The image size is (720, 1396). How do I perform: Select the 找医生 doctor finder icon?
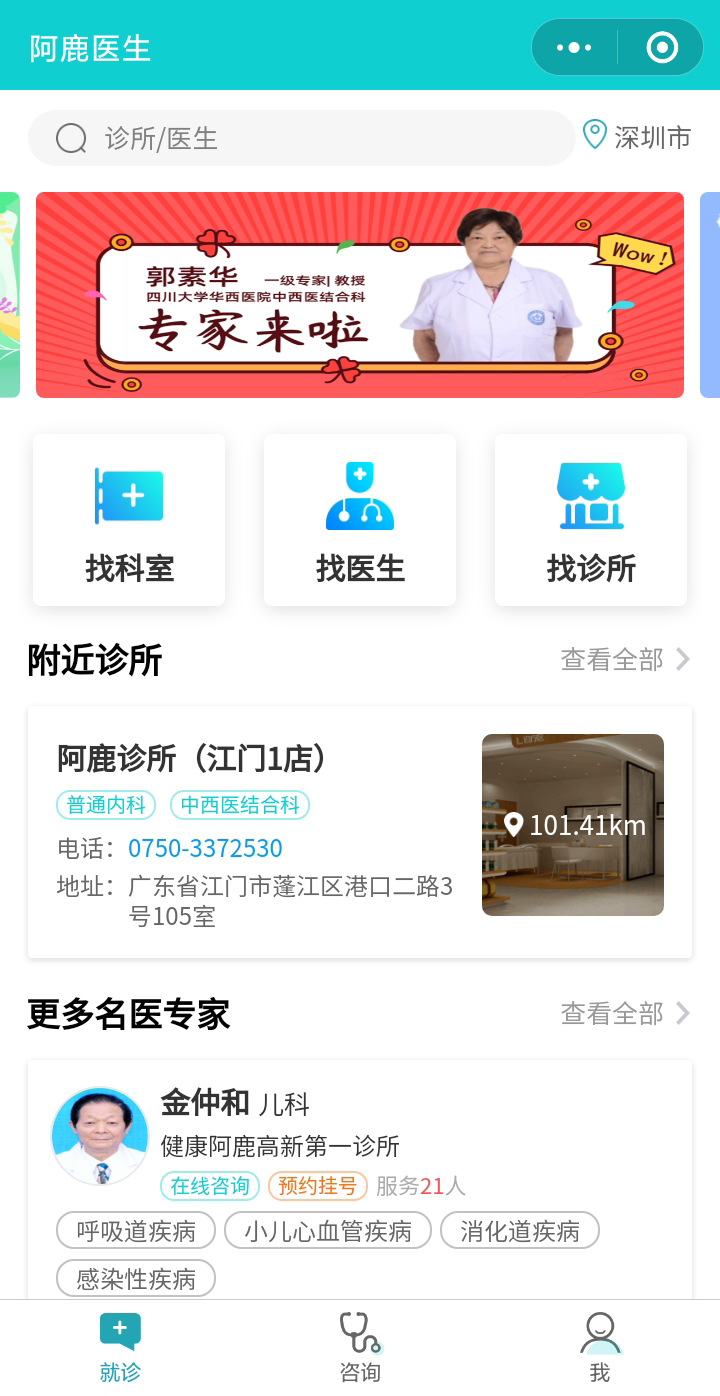359,495
